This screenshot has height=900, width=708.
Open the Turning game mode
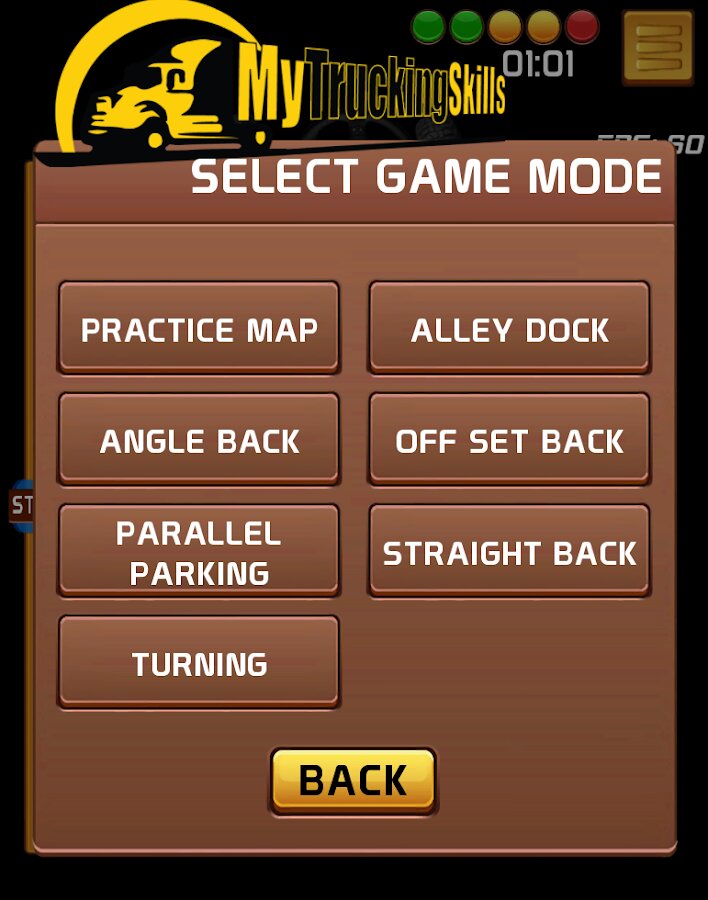(199, 663)
